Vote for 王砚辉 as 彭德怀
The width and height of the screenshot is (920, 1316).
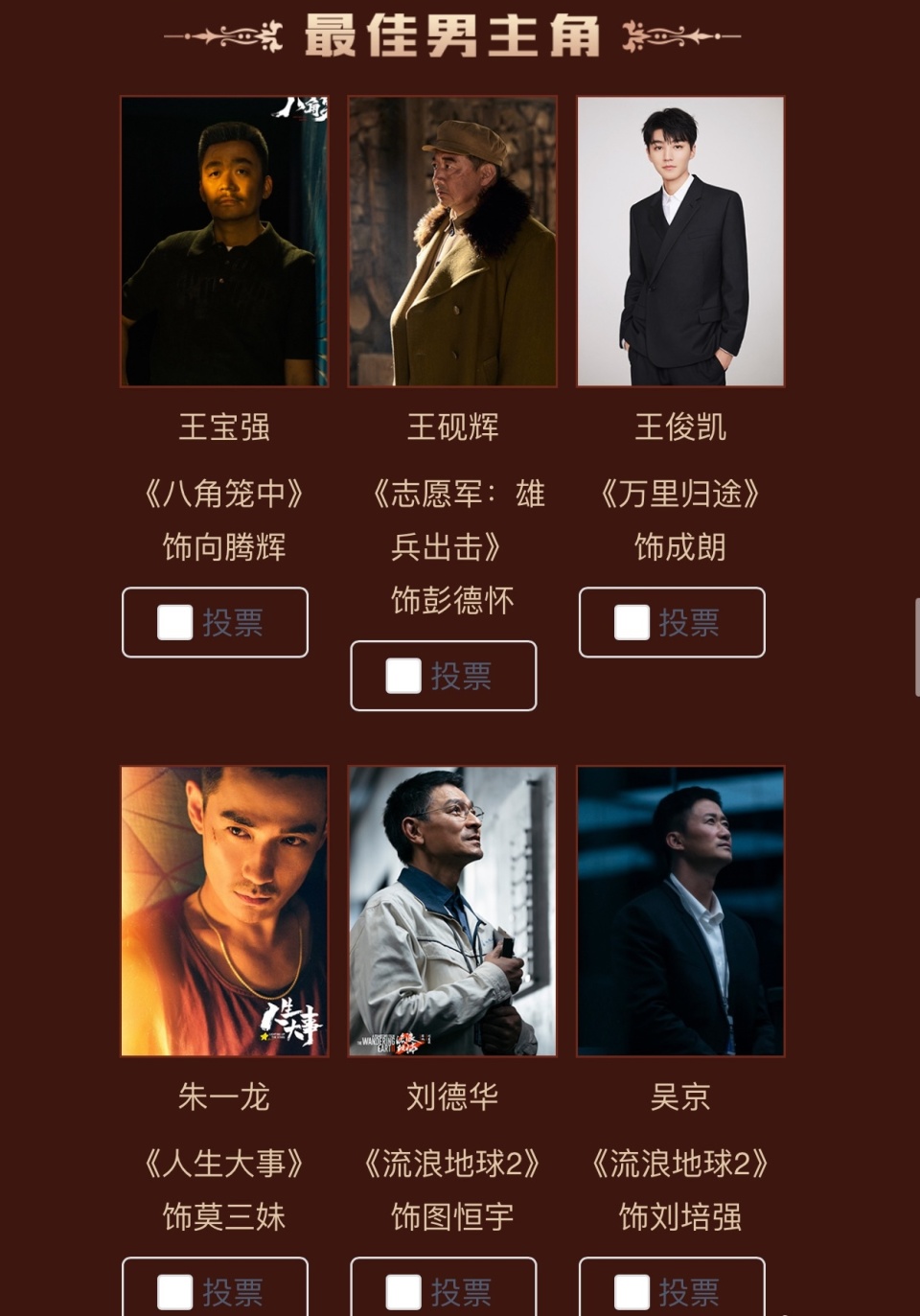pyautogui.click(x=443, y=676)
